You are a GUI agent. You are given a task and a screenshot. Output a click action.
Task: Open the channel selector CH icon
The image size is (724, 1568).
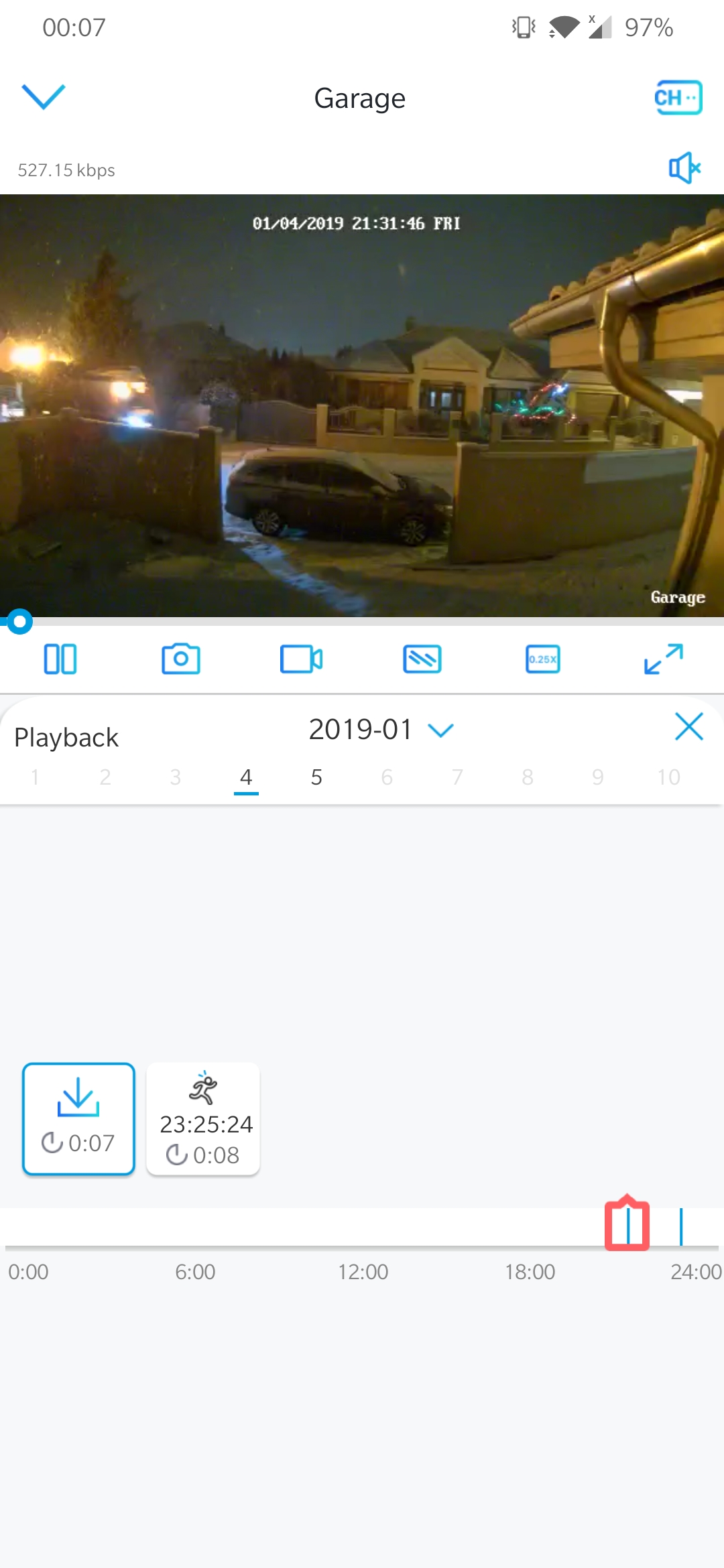tap(678, 98)
